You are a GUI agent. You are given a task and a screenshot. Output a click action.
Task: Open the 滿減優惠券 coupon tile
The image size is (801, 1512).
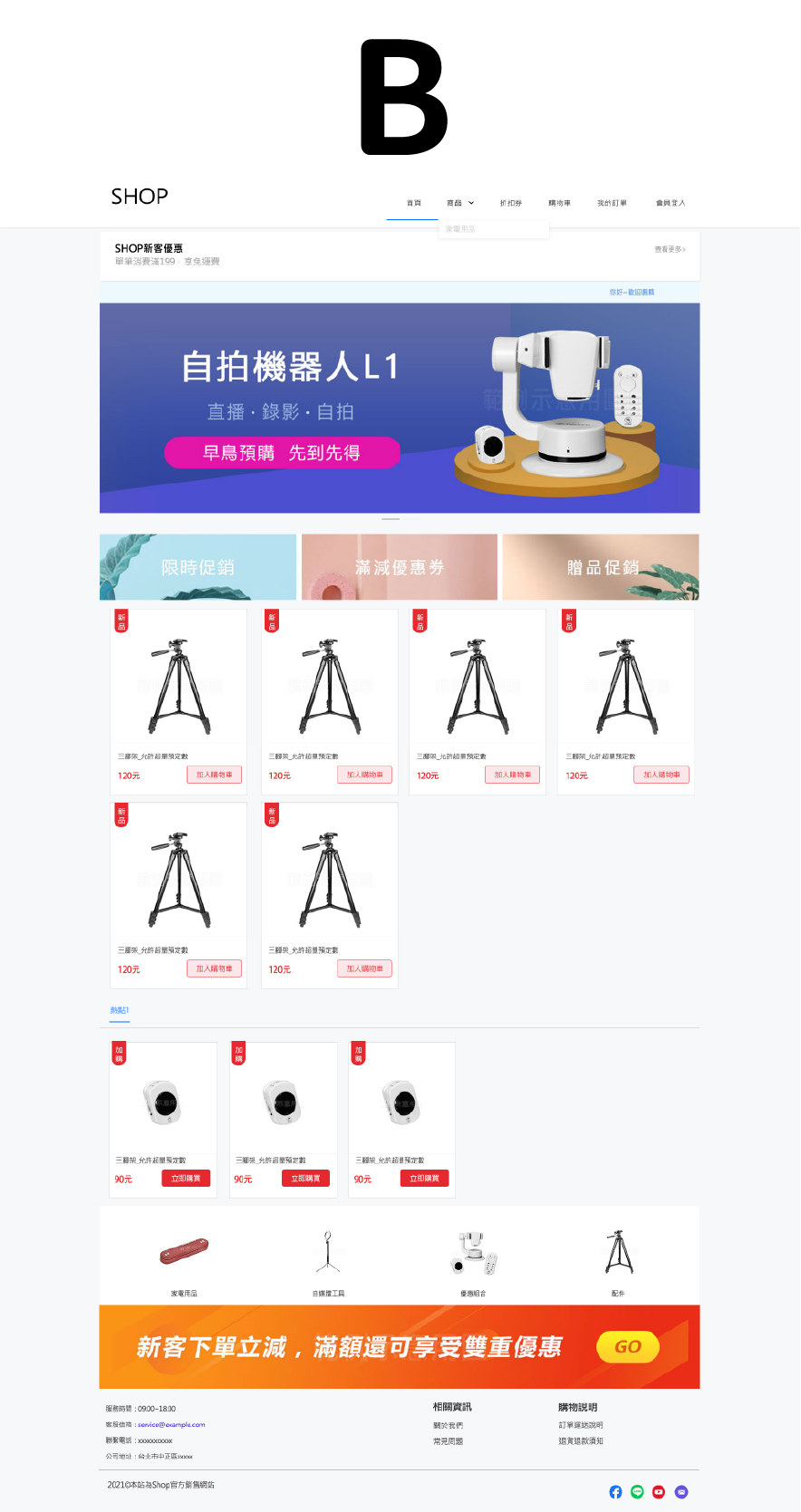coord(399,567)
